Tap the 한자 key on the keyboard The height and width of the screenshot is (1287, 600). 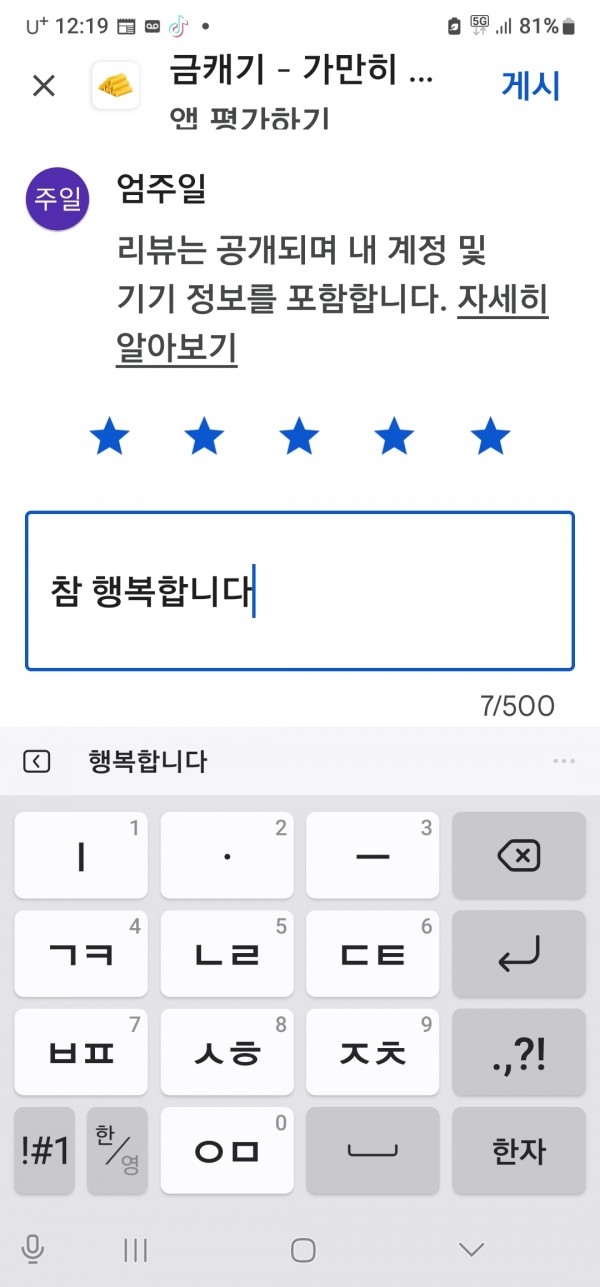[518, 1150]
